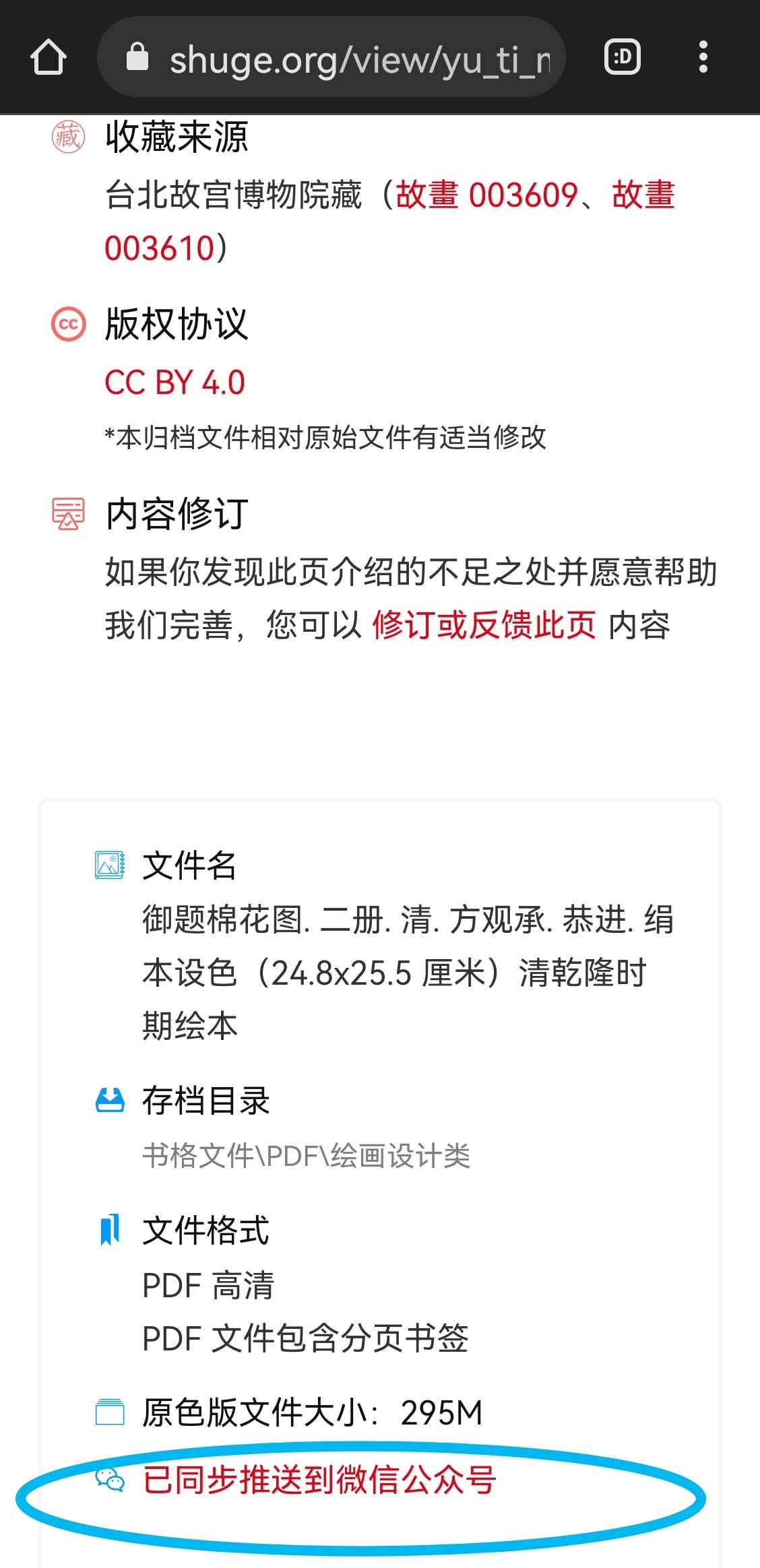This screenshot has width=760, height=1568.
Task: Click the padlock icon in the address bar
Action: point(137,57)
